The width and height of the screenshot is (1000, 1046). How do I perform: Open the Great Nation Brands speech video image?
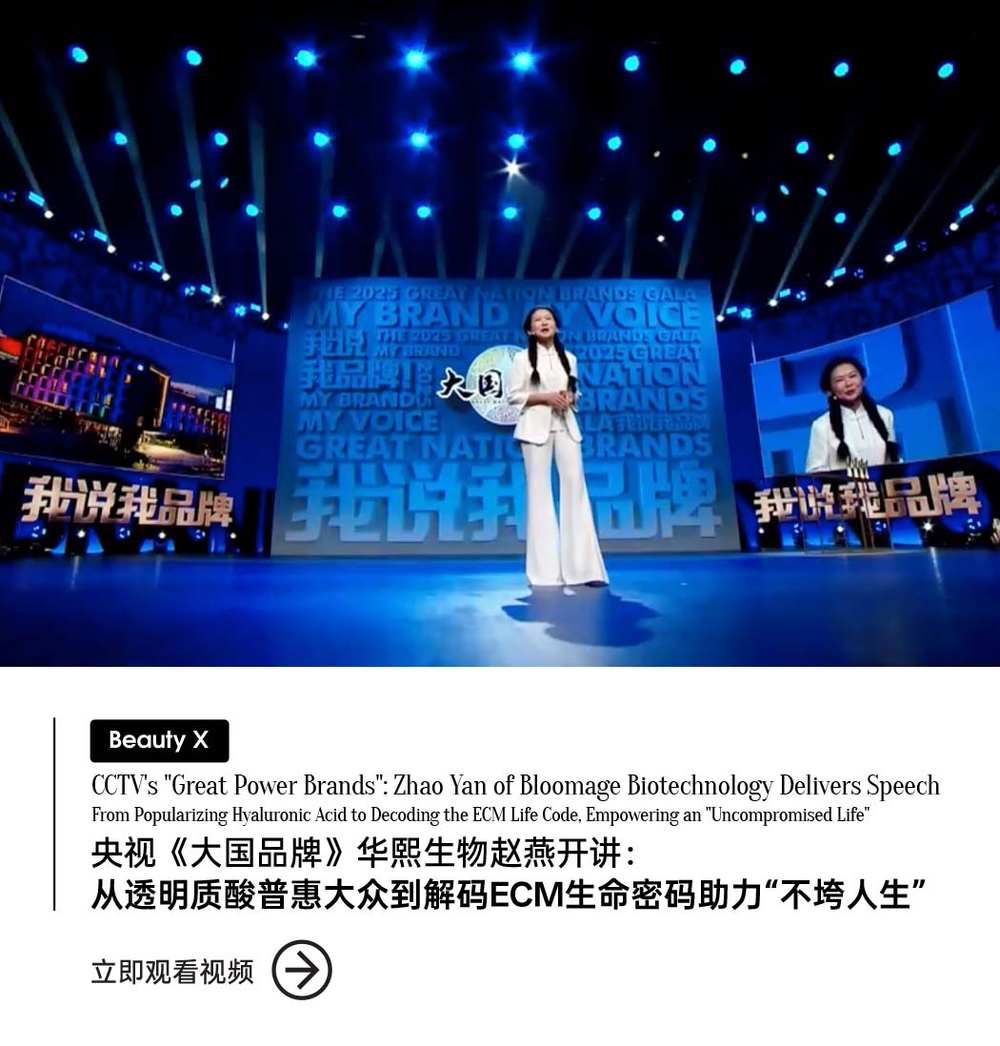500,333
